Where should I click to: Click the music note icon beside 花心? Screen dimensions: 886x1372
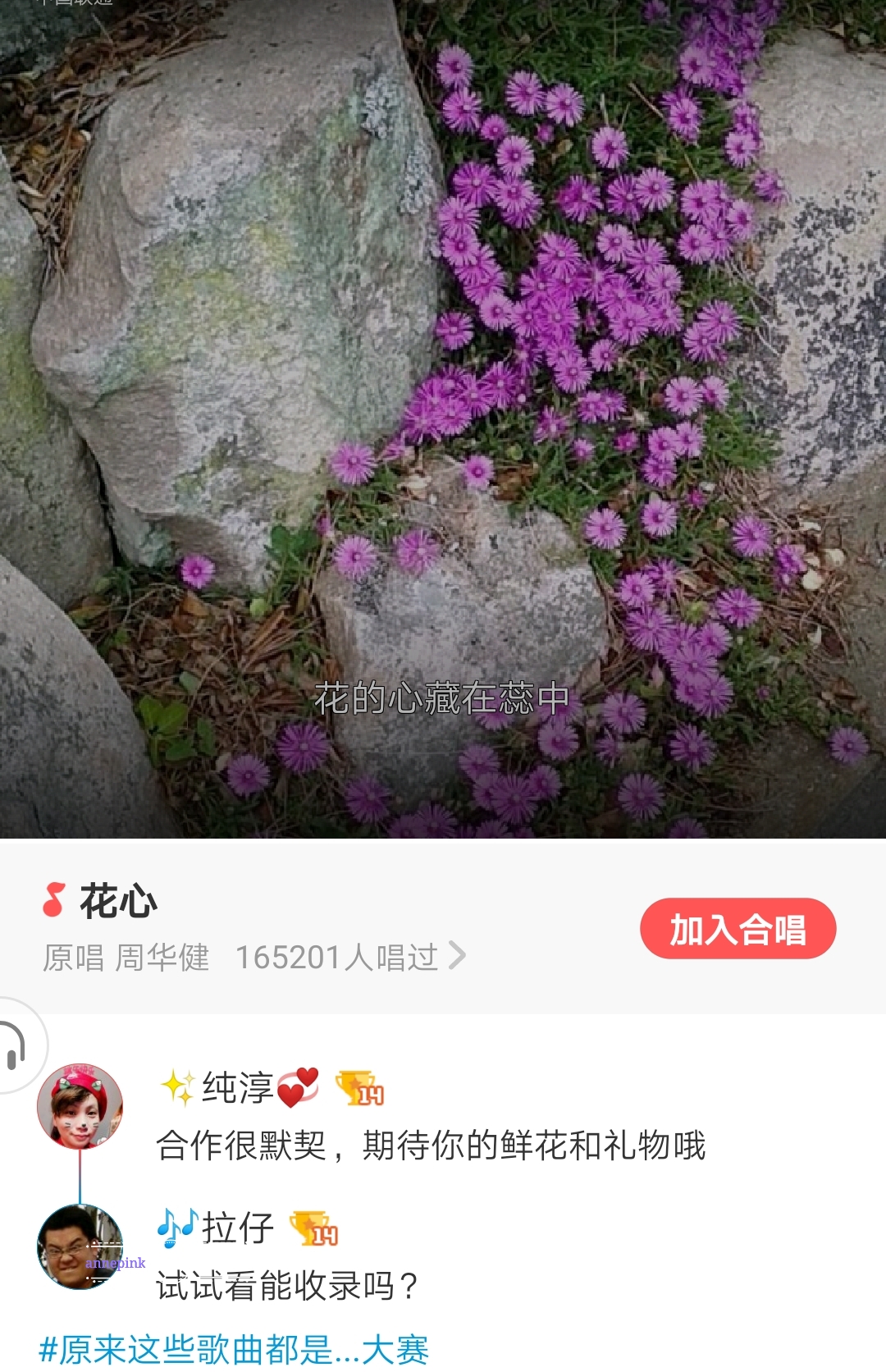(54, 900)
